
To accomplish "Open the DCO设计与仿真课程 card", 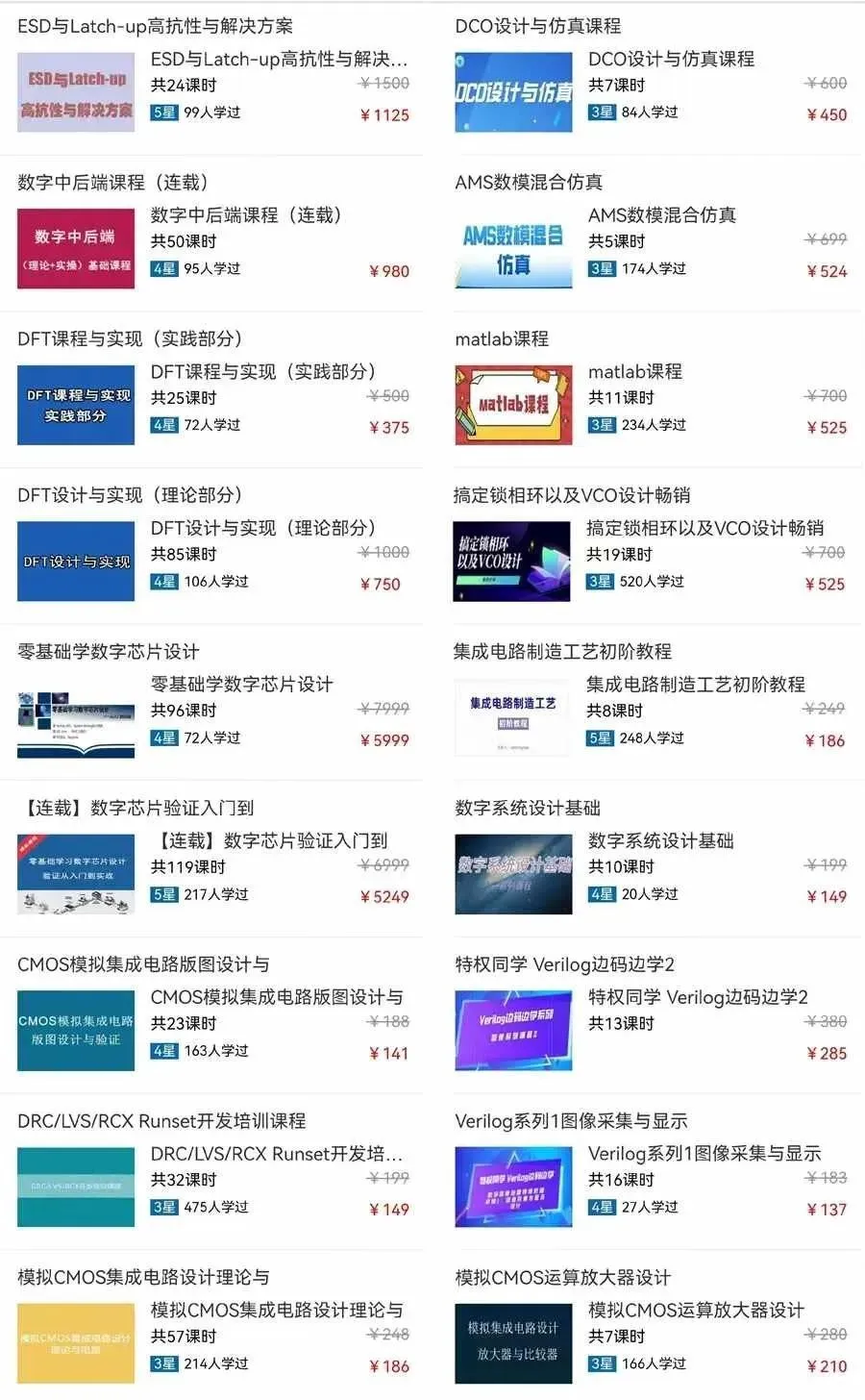I will (671, 60).
